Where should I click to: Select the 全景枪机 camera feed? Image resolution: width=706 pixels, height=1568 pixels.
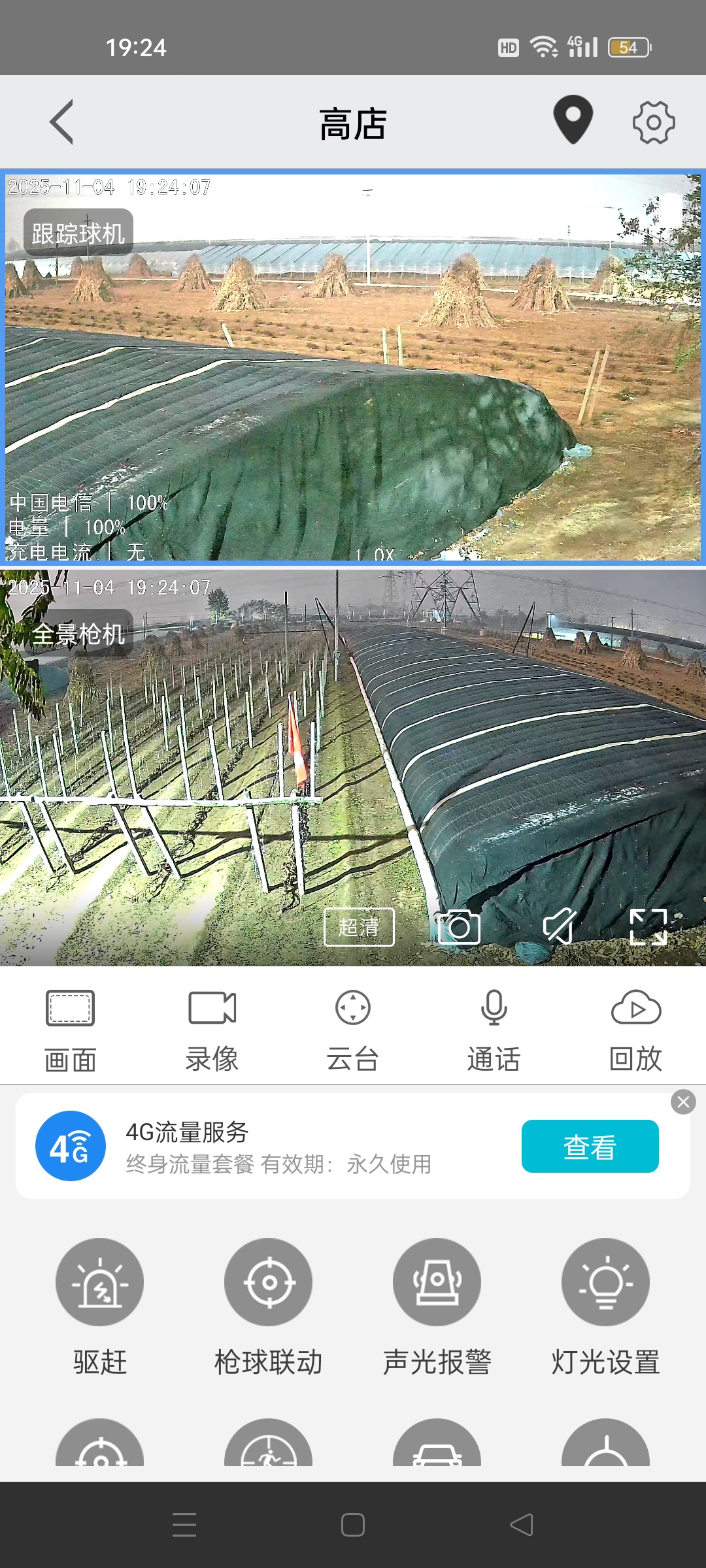[x=353, y=751]
